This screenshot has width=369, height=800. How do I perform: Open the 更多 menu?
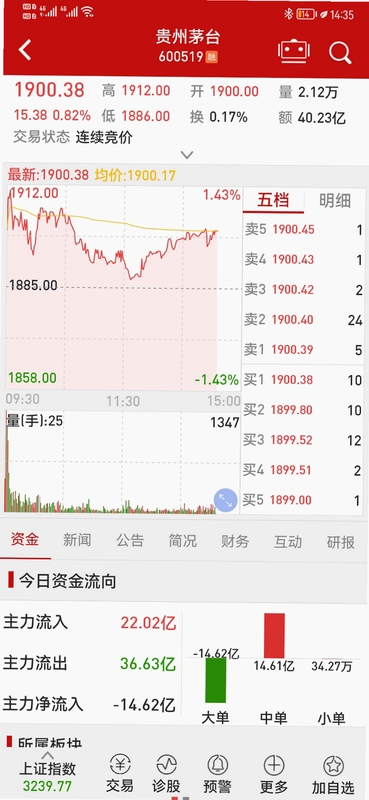[274, 774]
